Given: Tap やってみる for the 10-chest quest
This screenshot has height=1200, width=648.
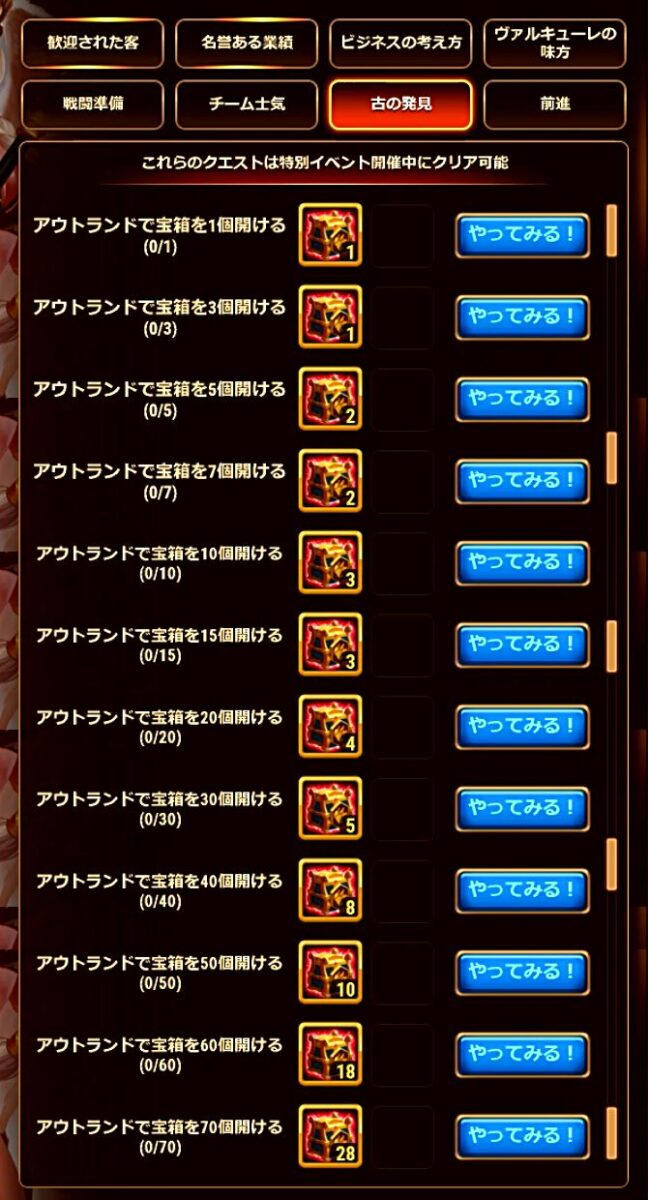Looking at the screenshot, I should [x=522, y=564].
